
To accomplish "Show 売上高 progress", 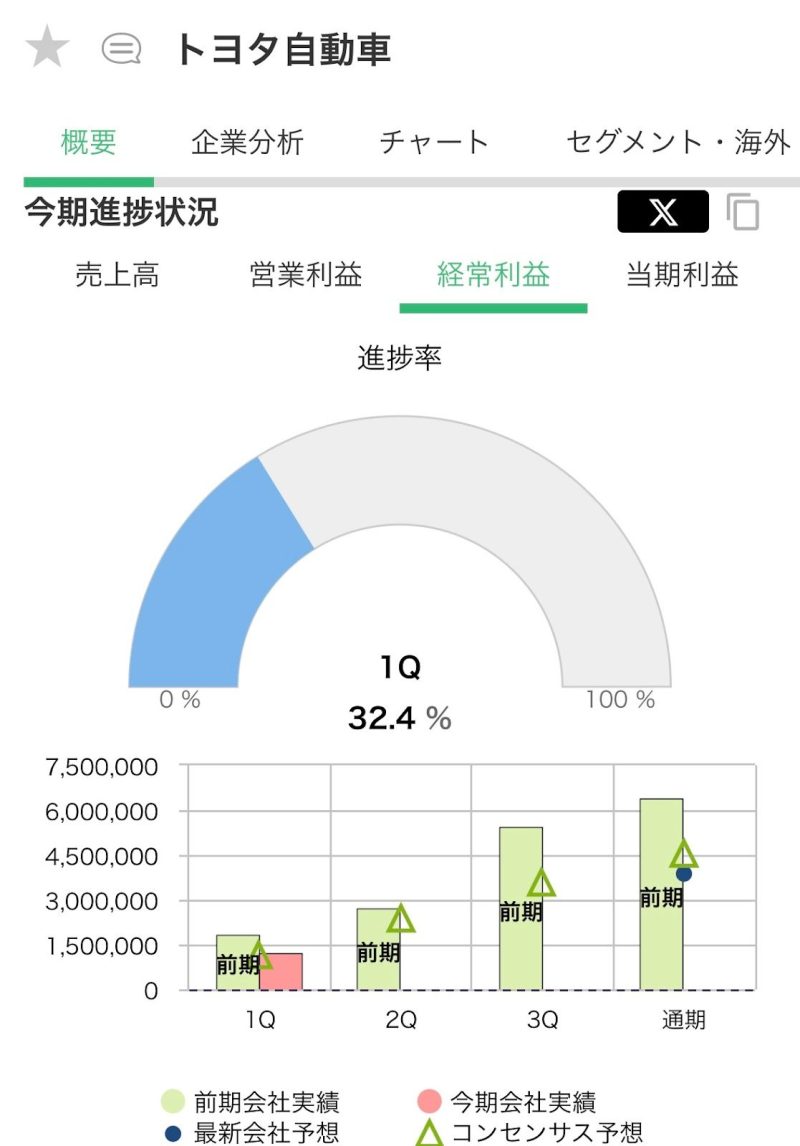I will (117, 275).
